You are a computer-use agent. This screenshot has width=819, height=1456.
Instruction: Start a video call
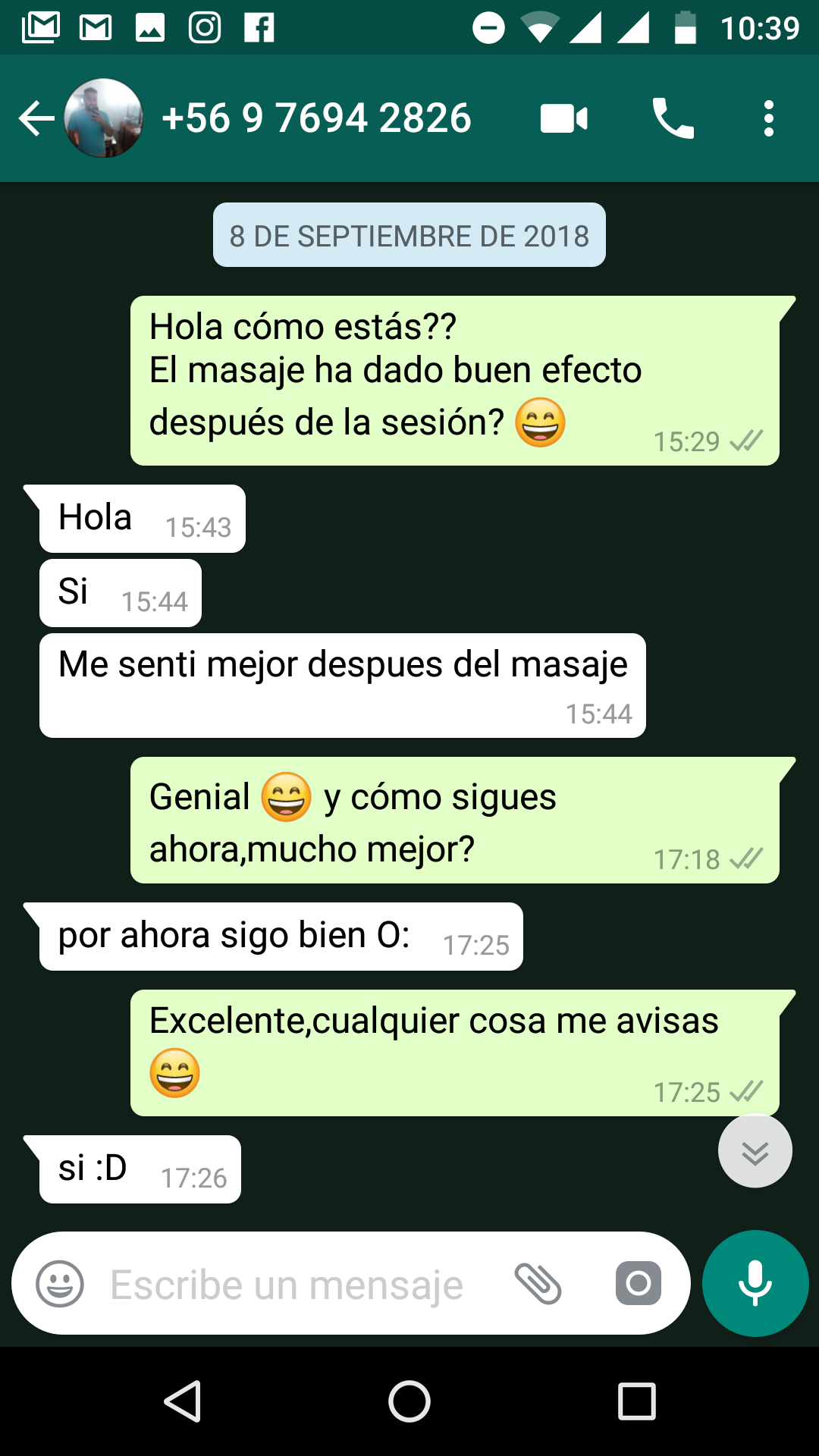pos(563,119)
